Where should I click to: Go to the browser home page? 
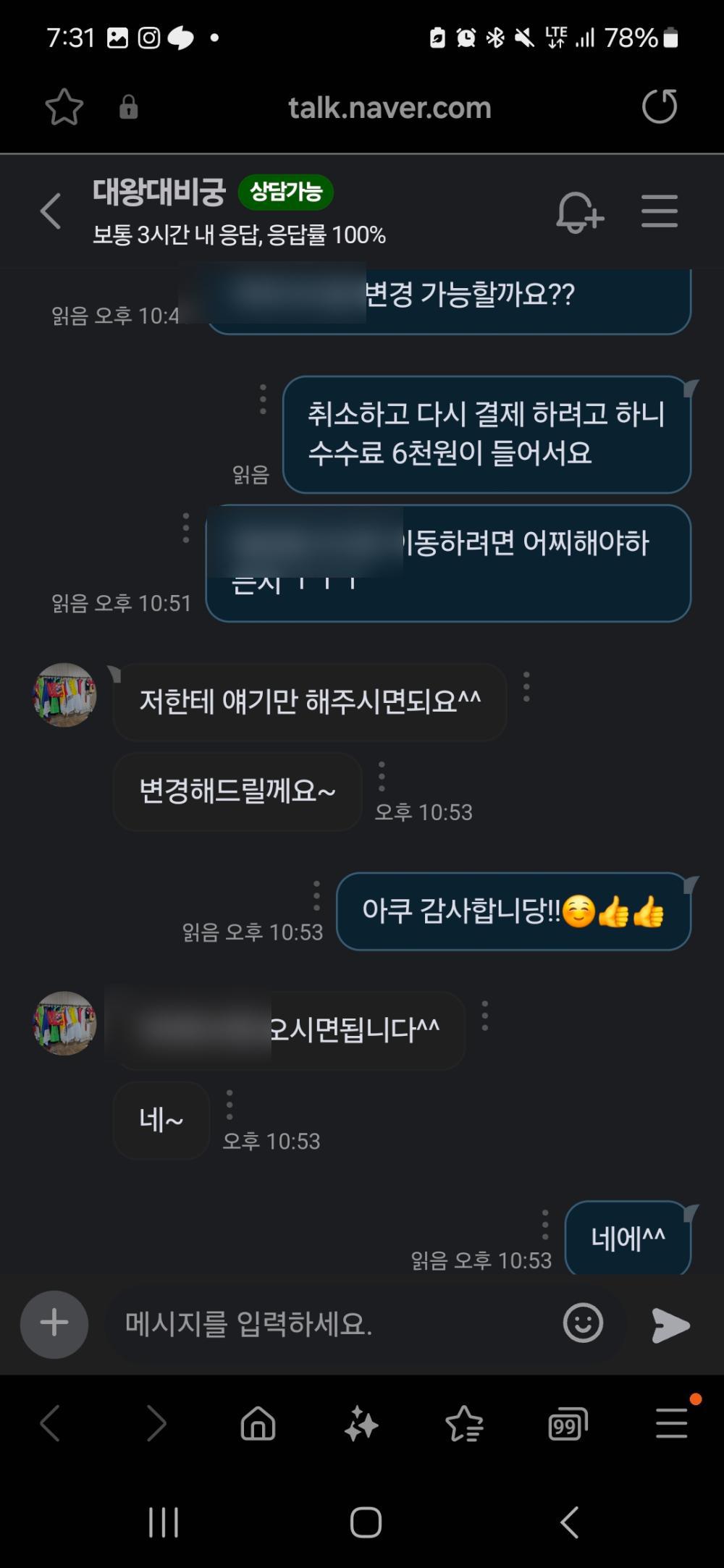click(x=258, y=1424)
